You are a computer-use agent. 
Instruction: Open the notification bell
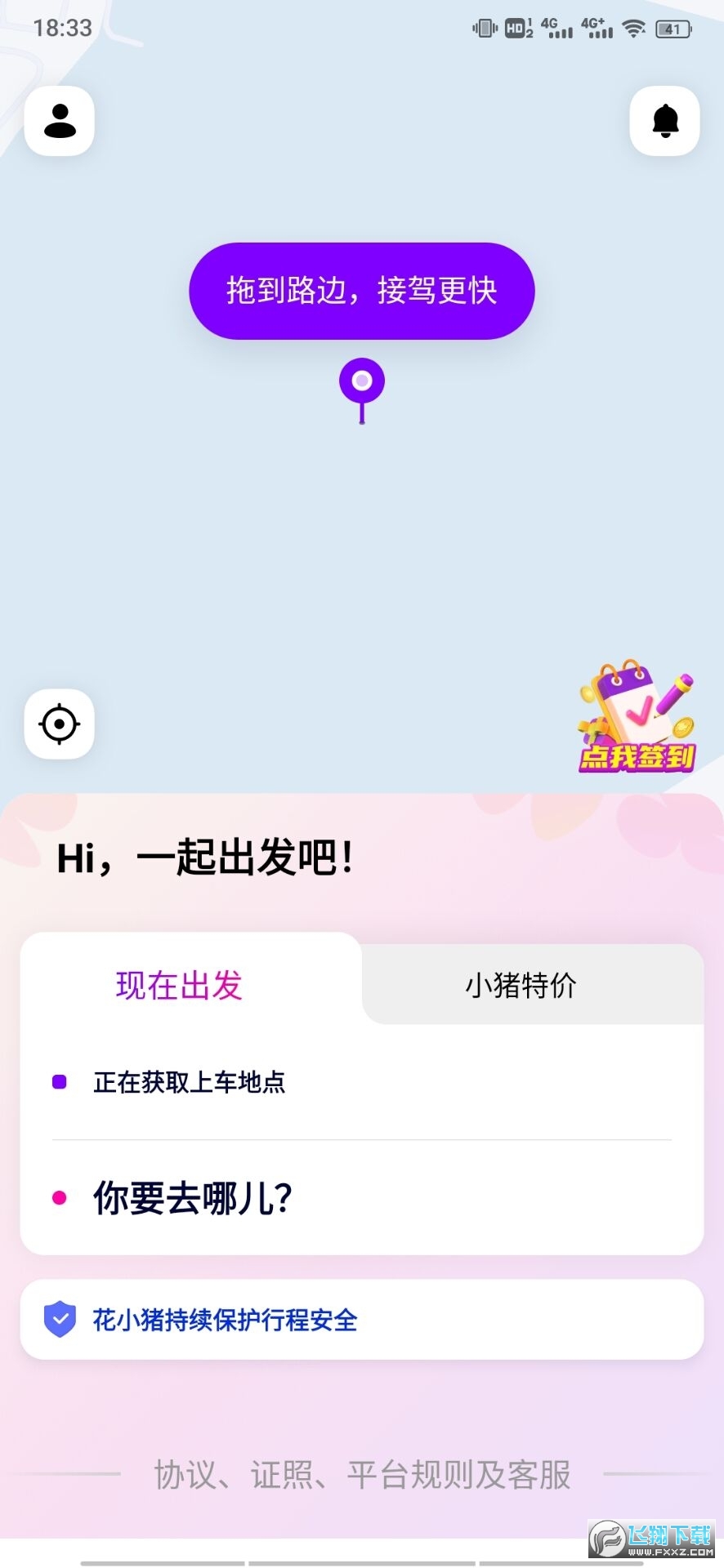(664, 120)
